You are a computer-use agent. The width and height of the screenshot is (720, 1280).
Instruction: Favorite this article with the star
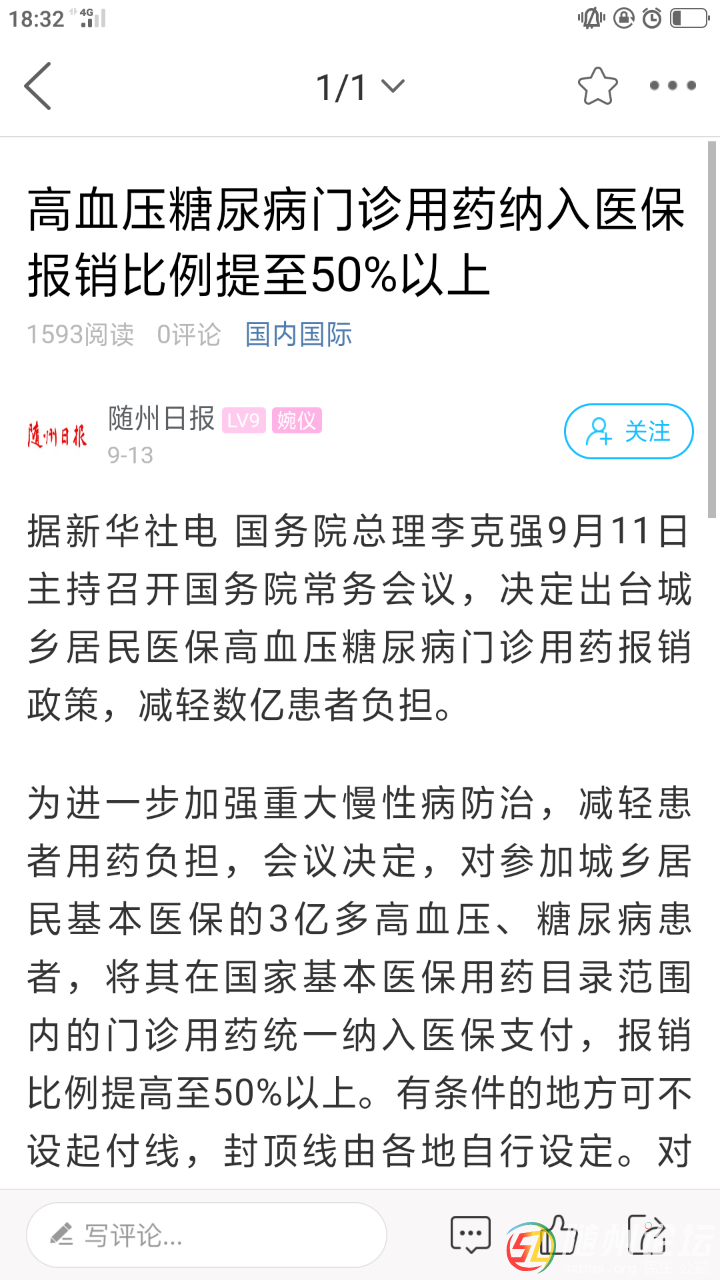tap(597, 87)
